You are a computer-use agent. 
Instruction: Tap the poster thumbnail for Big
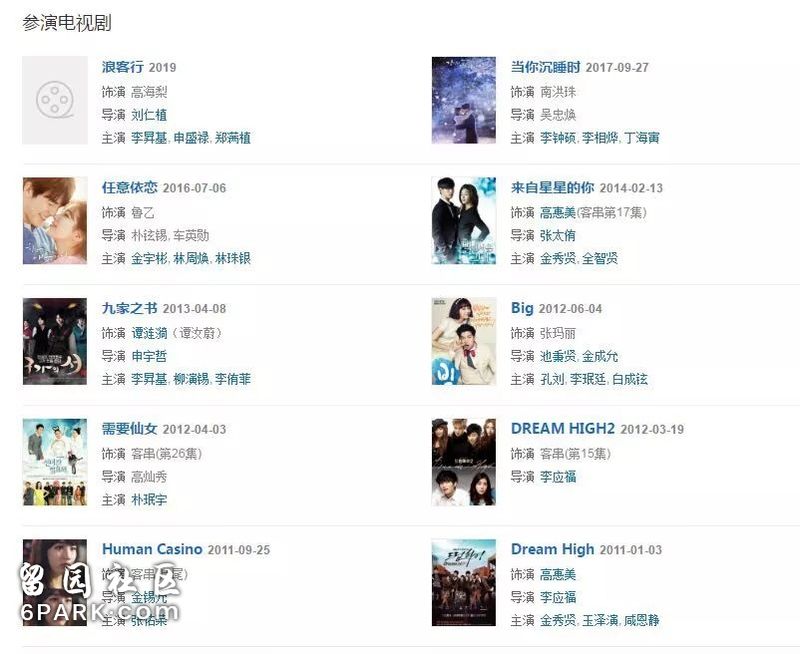[463, 342]
